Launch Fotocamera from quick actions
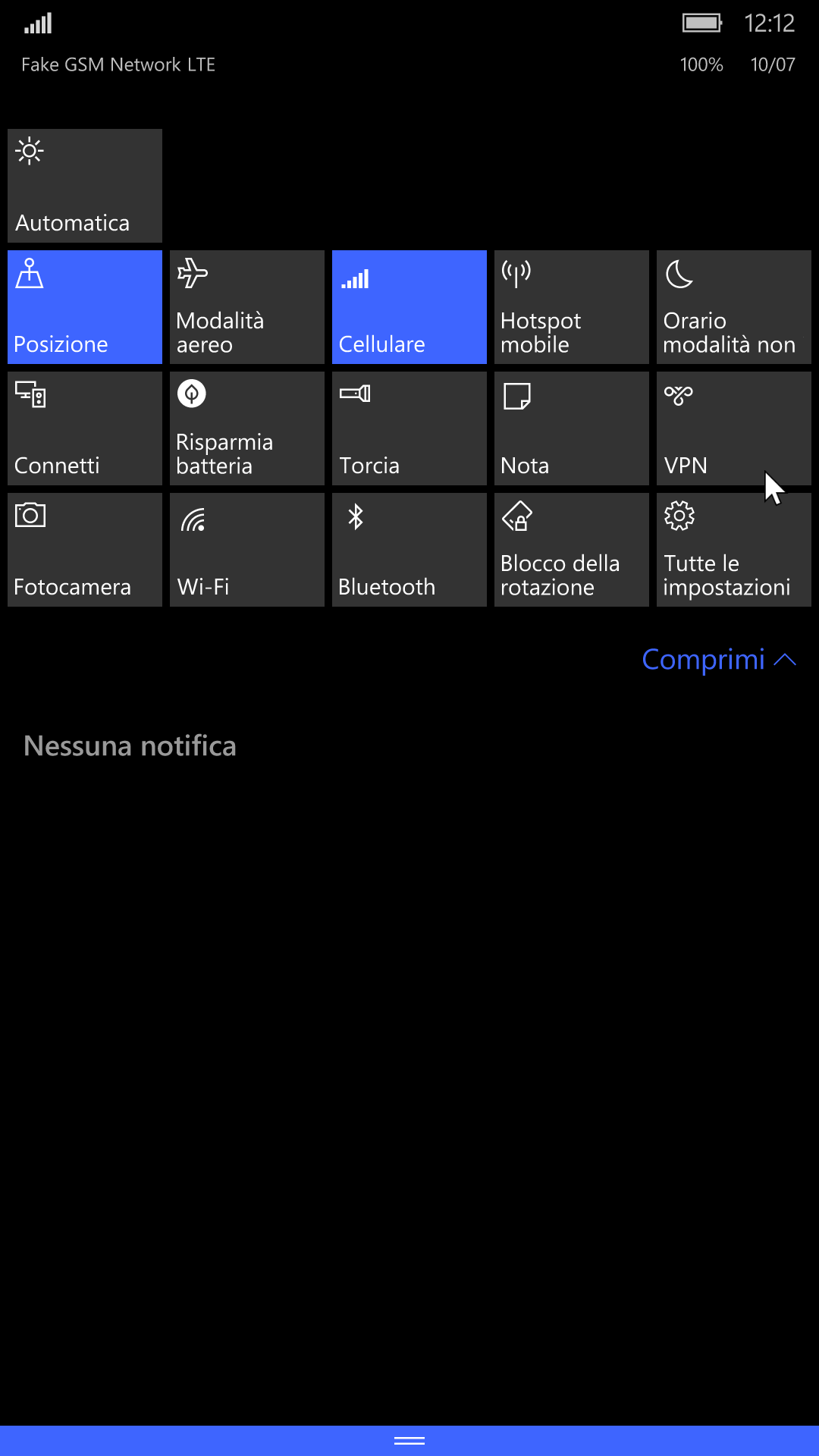819x1456 pixels. [x=85, y=550]
